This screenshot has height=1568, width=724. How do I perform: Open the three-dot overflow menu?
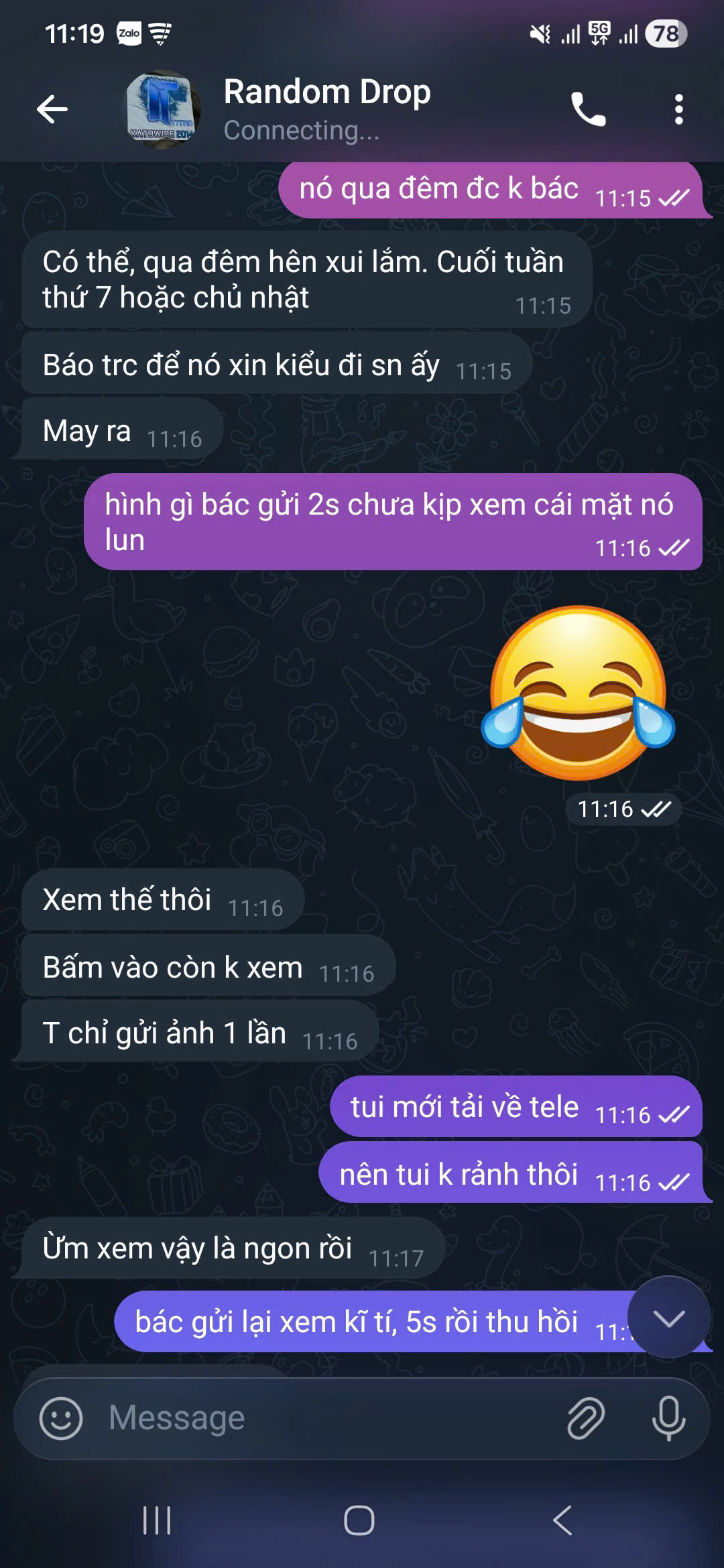678,109
